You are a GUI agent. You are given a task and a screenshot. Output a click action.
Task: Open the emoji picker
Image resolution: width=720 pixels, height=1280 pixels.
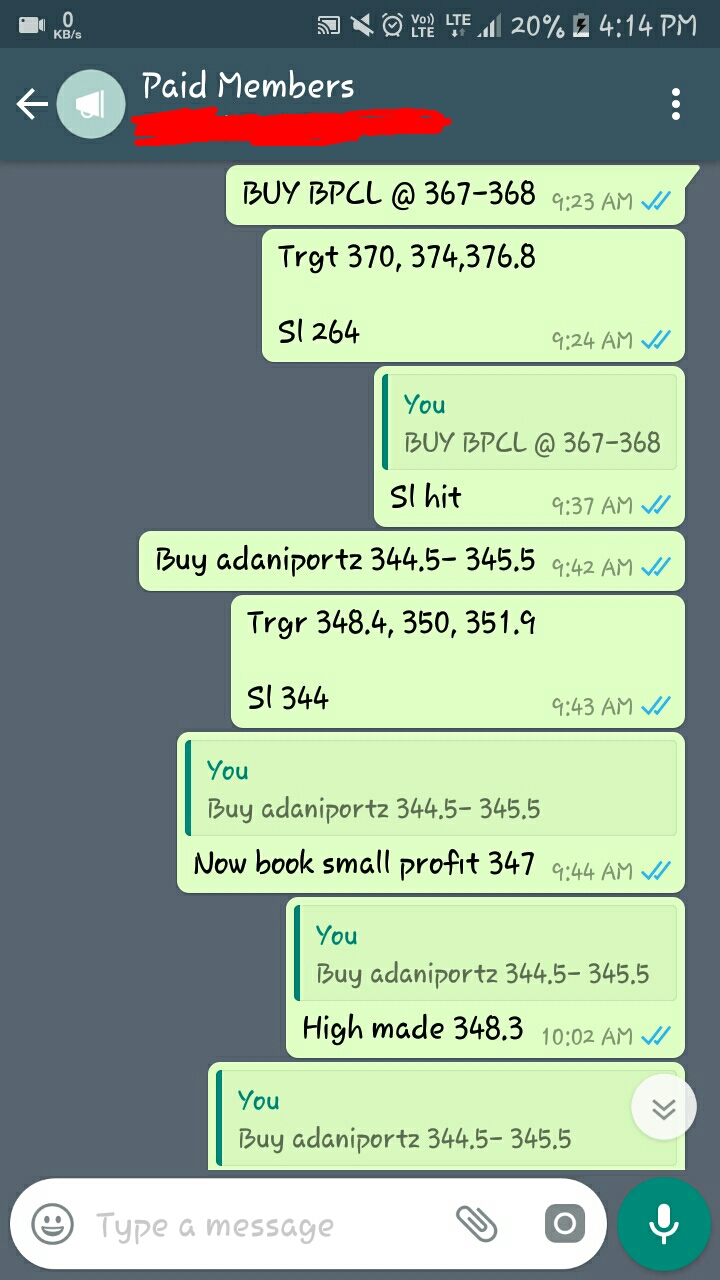tap(52, 1223)
